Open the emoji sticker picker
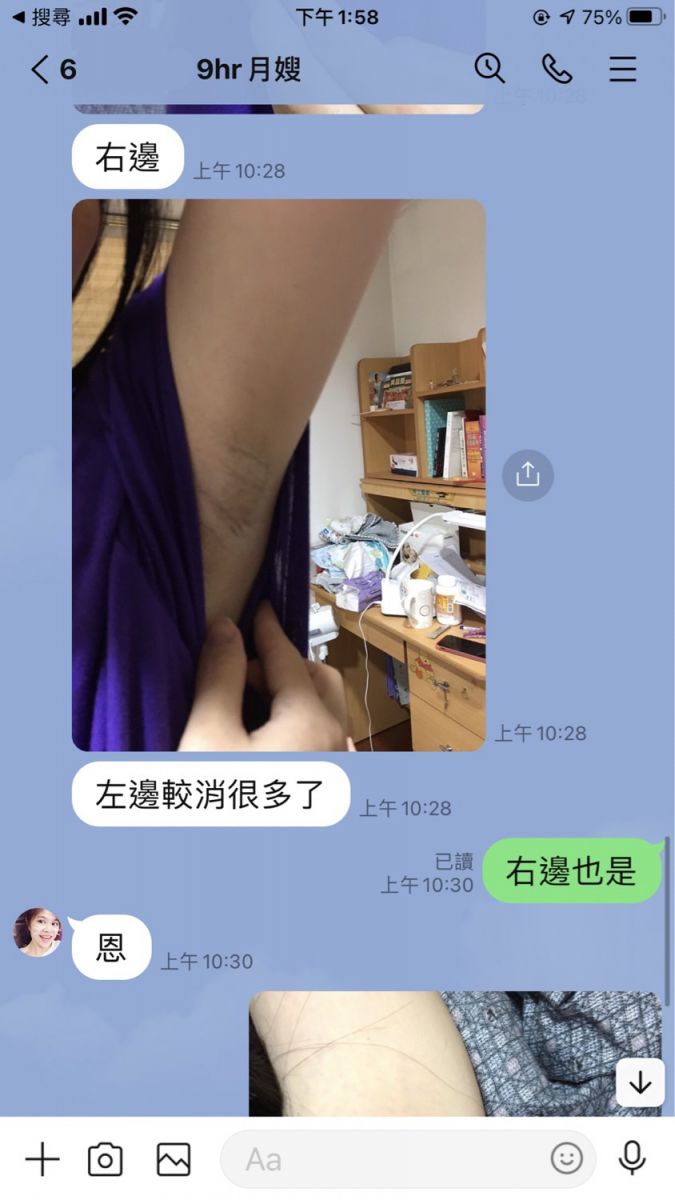This screenshot has height=1200, width=675. [566, 1159]
